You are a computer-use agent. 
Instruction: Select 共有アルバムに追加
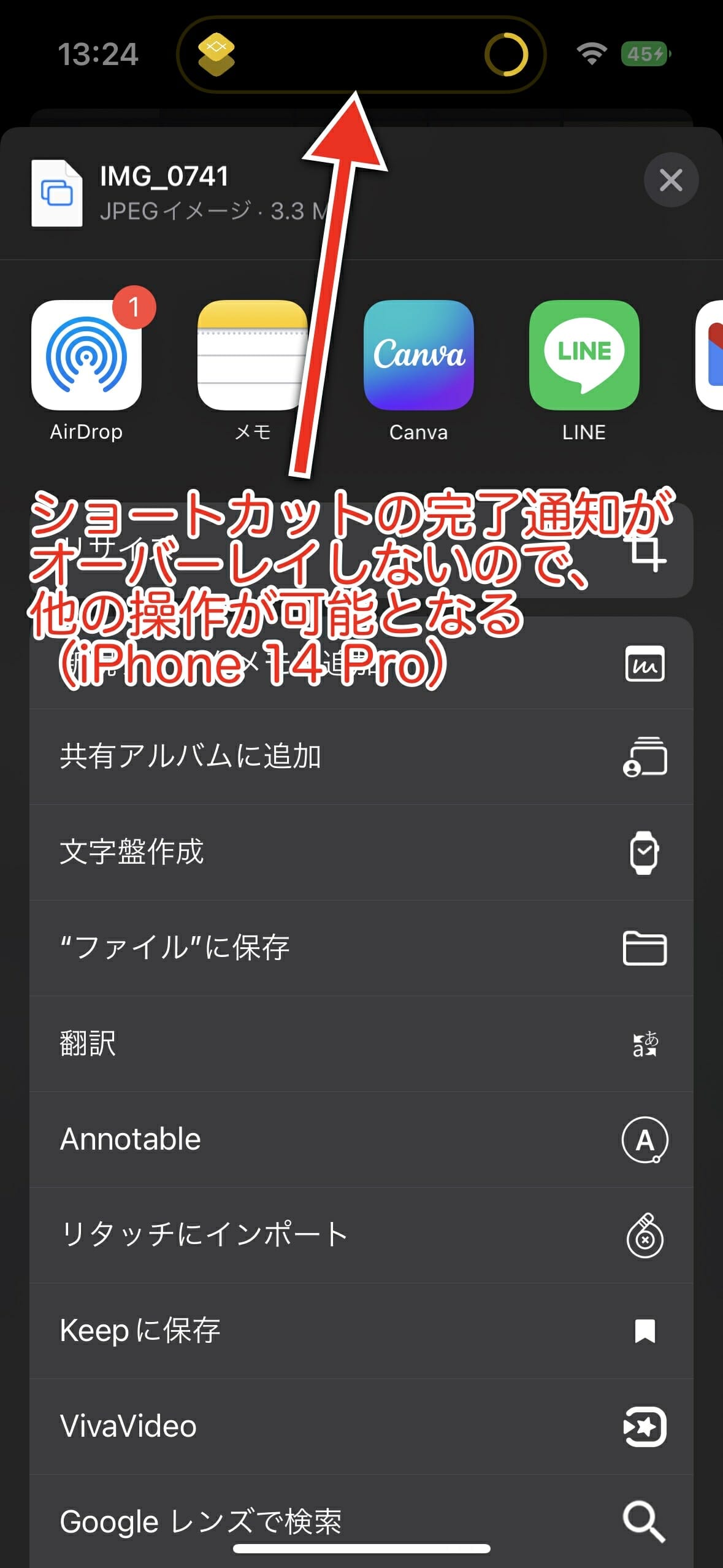click(361, 756)
